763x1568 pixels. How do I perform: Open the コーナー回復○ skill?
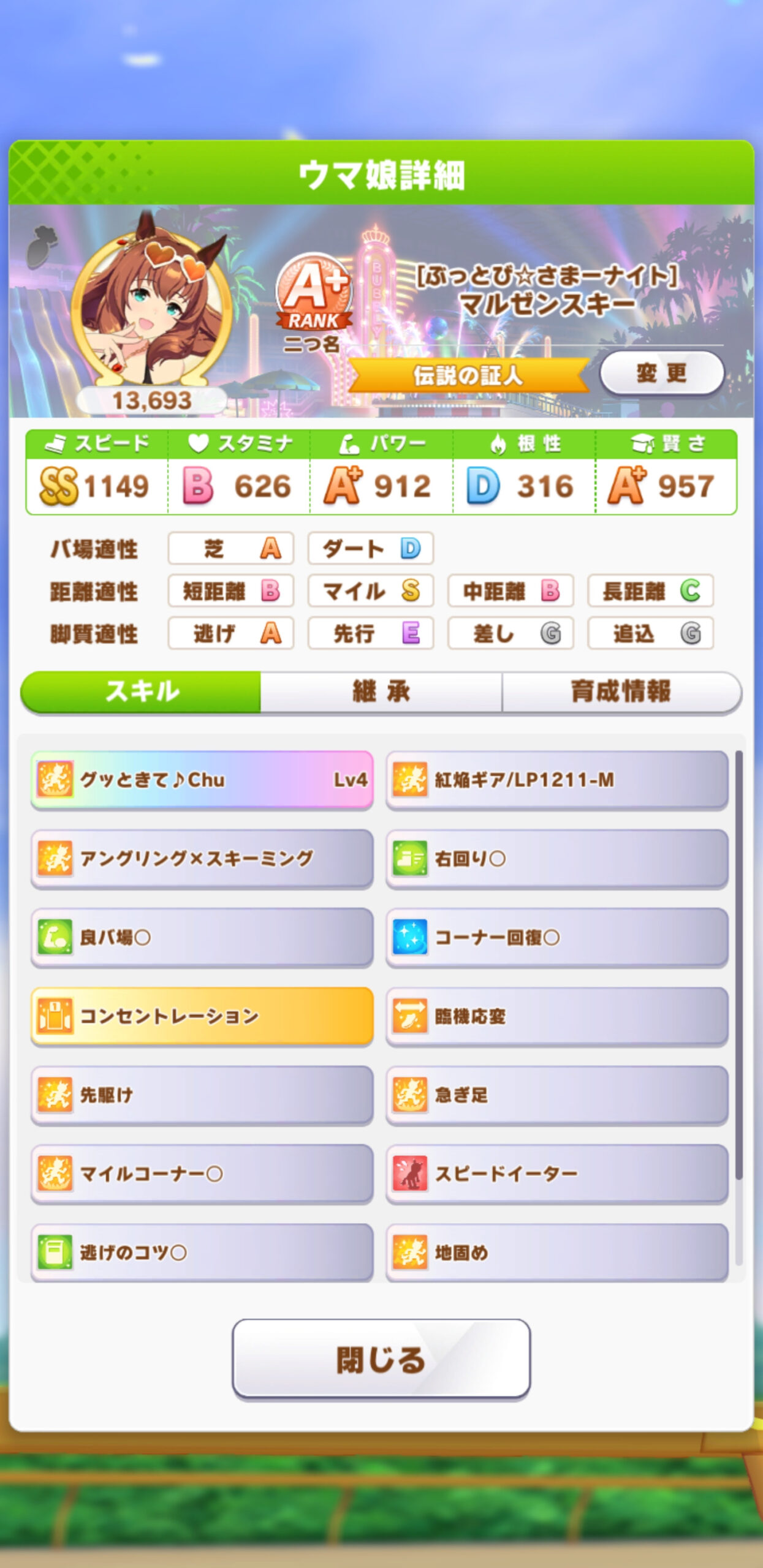556,937
